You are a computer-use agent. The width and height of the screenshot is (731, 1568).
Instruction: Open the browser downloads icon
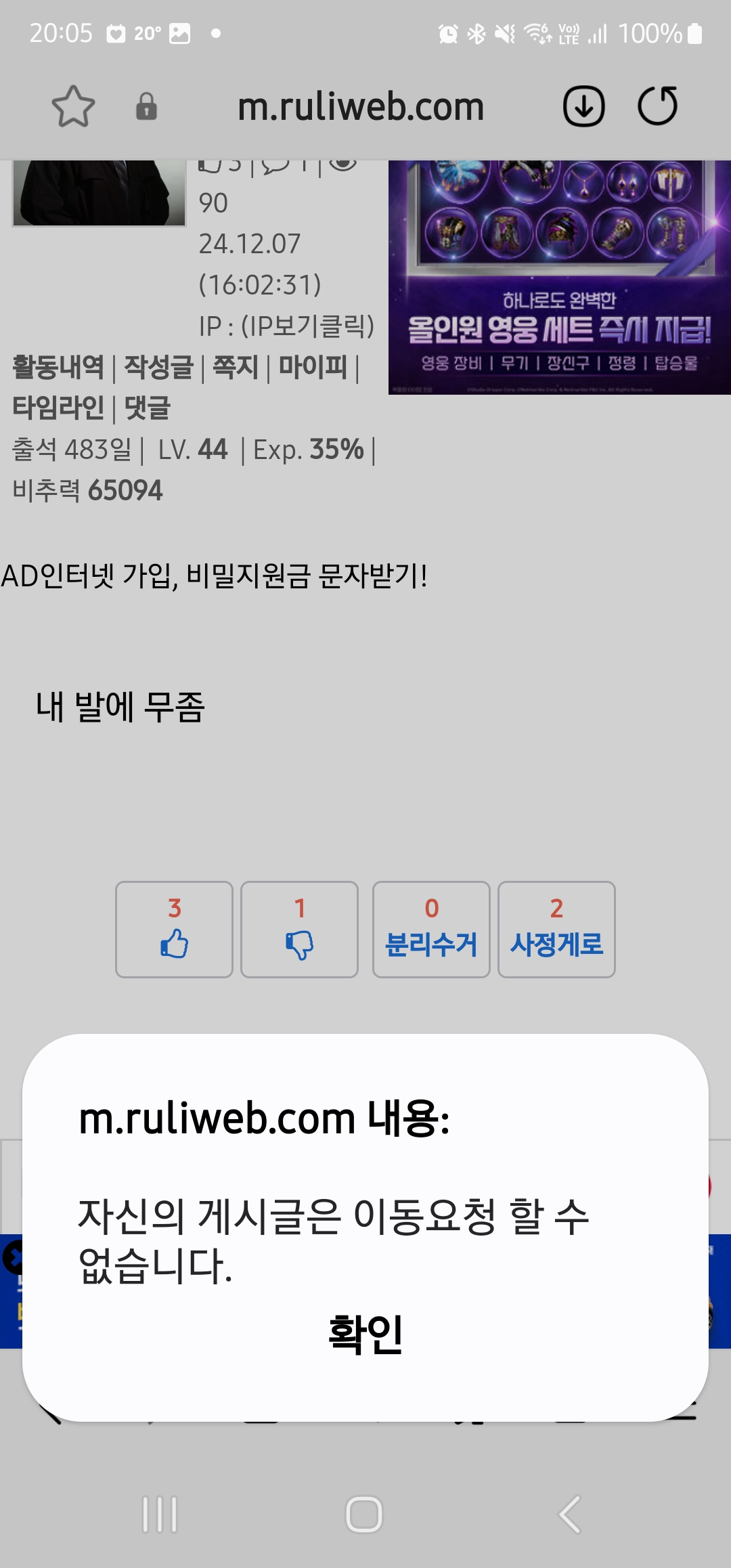click(583, 106)
